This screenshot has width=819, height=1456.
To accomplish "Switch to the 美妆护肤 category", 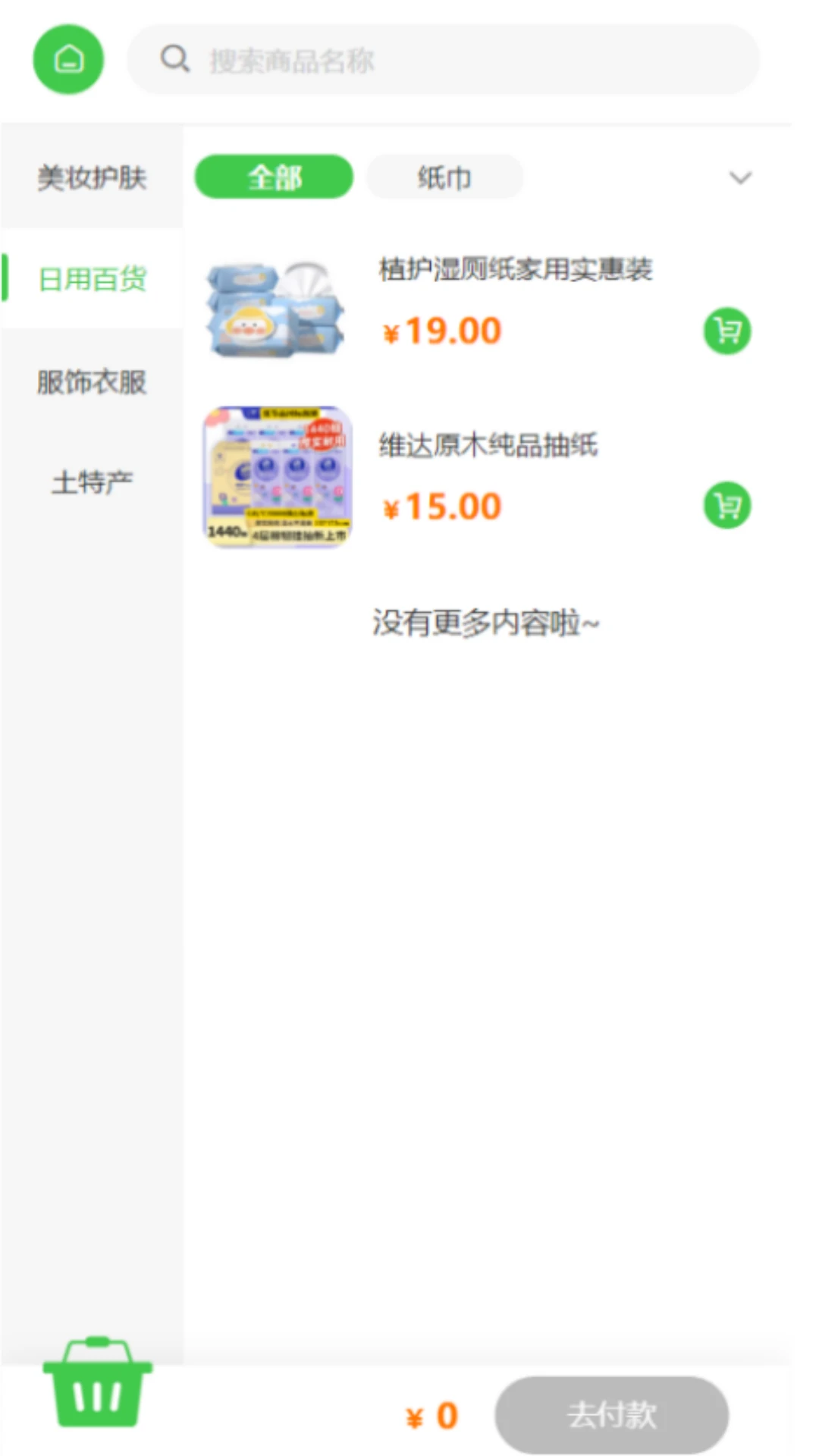I will (x=92, y=178).
